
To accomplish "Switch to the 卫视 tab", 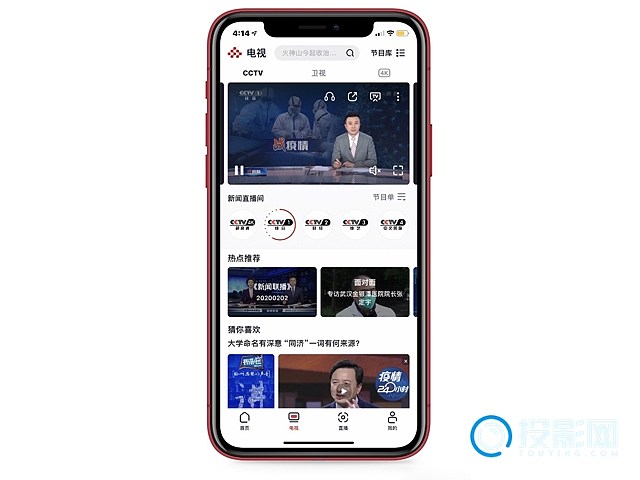I will click(x=318, y=73).
